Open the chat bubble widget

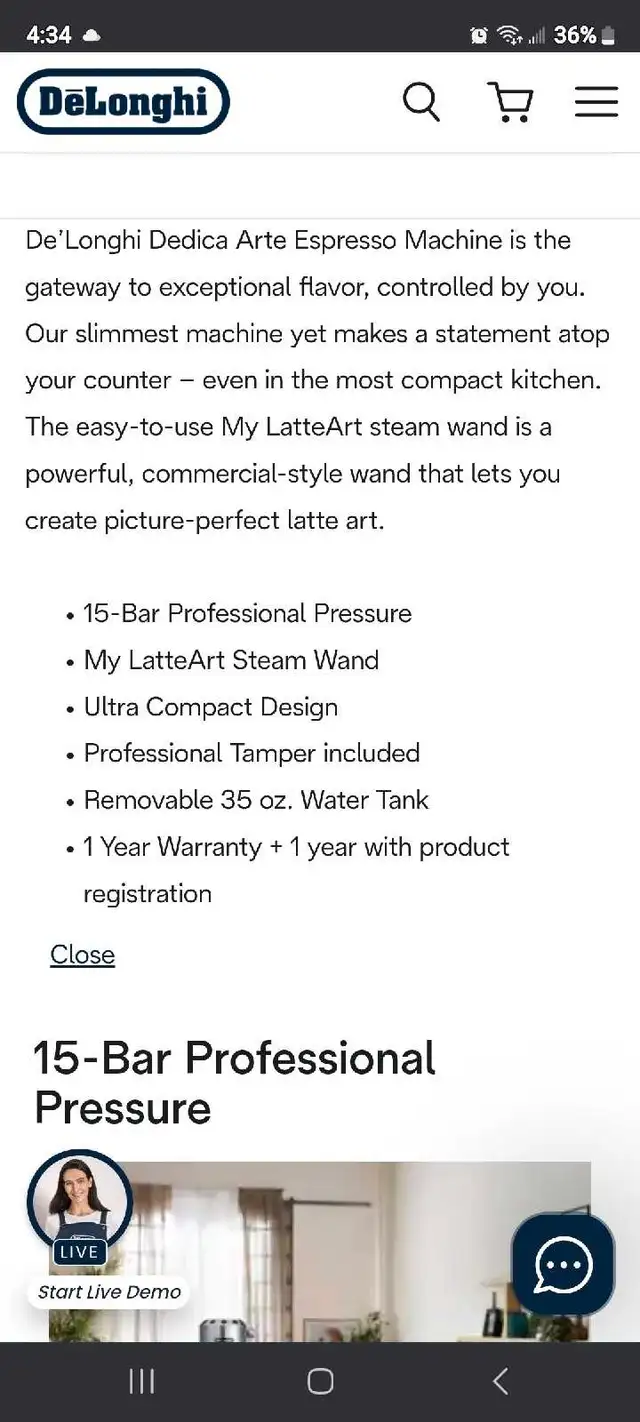pos(563,1264)
